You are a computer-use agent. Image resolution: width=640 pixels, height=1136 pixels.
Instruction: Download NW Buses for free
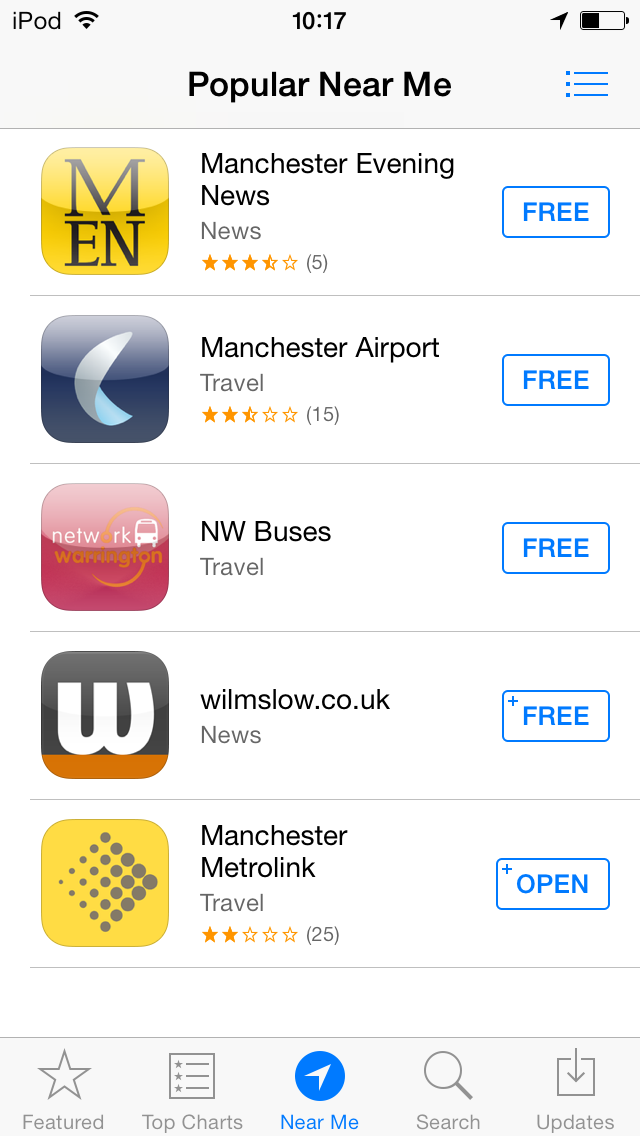556,548
